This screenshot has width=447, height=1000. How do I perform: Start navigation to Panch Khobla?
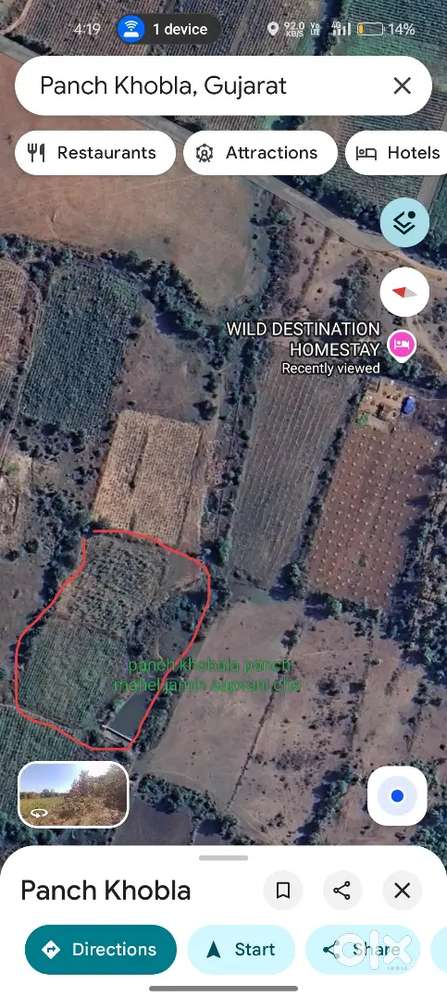(x=242, y=950)
